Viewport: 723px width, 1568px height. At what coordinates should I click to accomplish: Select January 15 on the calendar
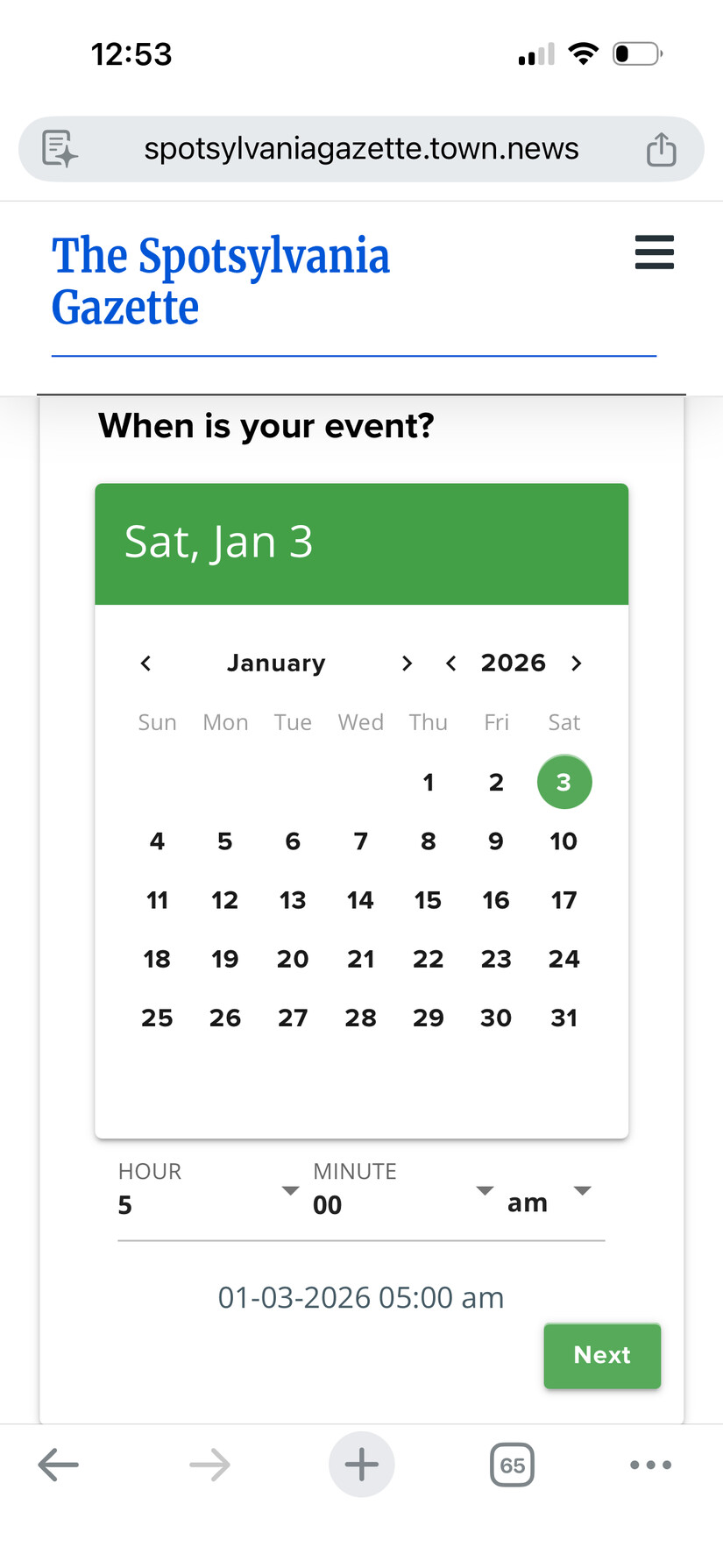click(x=428, y=900)
